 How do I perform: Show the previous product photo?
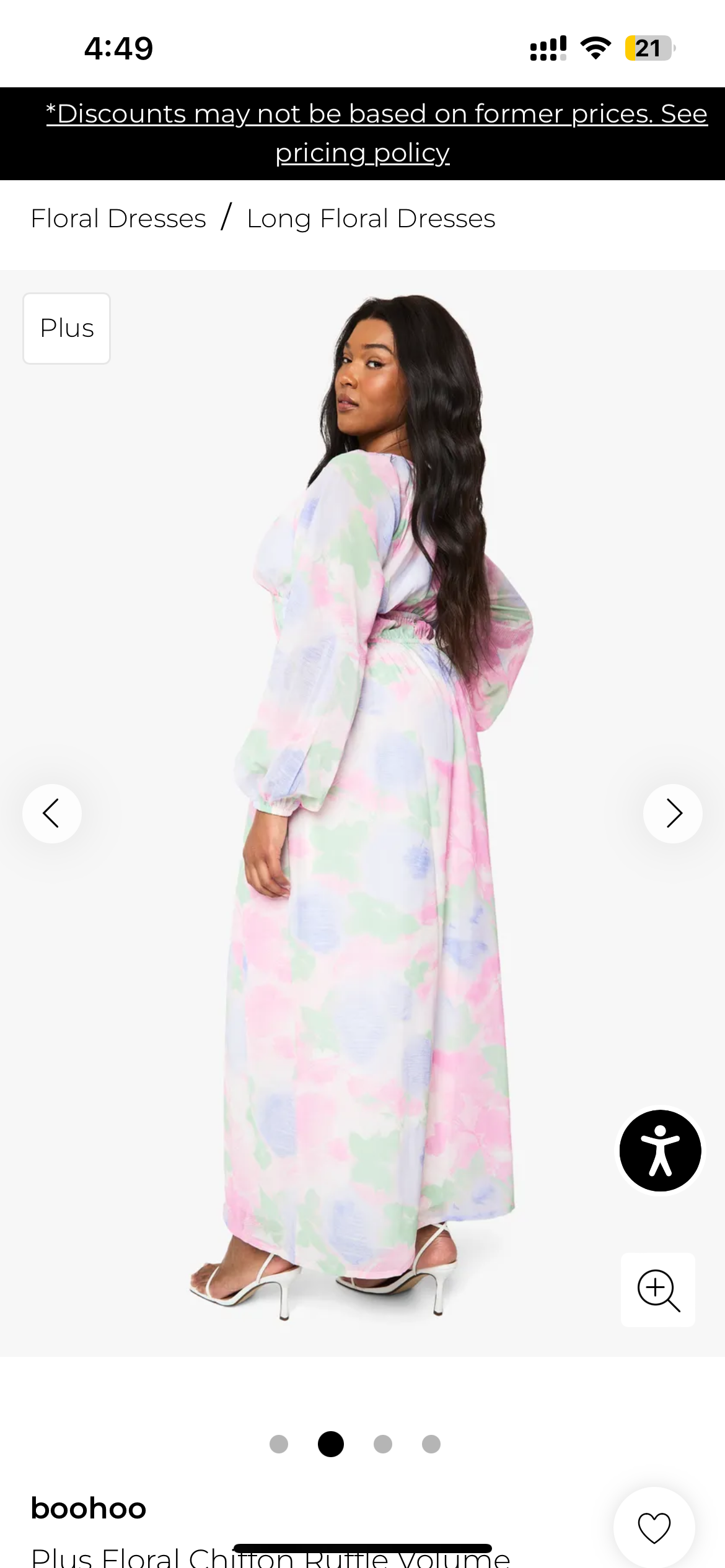point(52,813)
